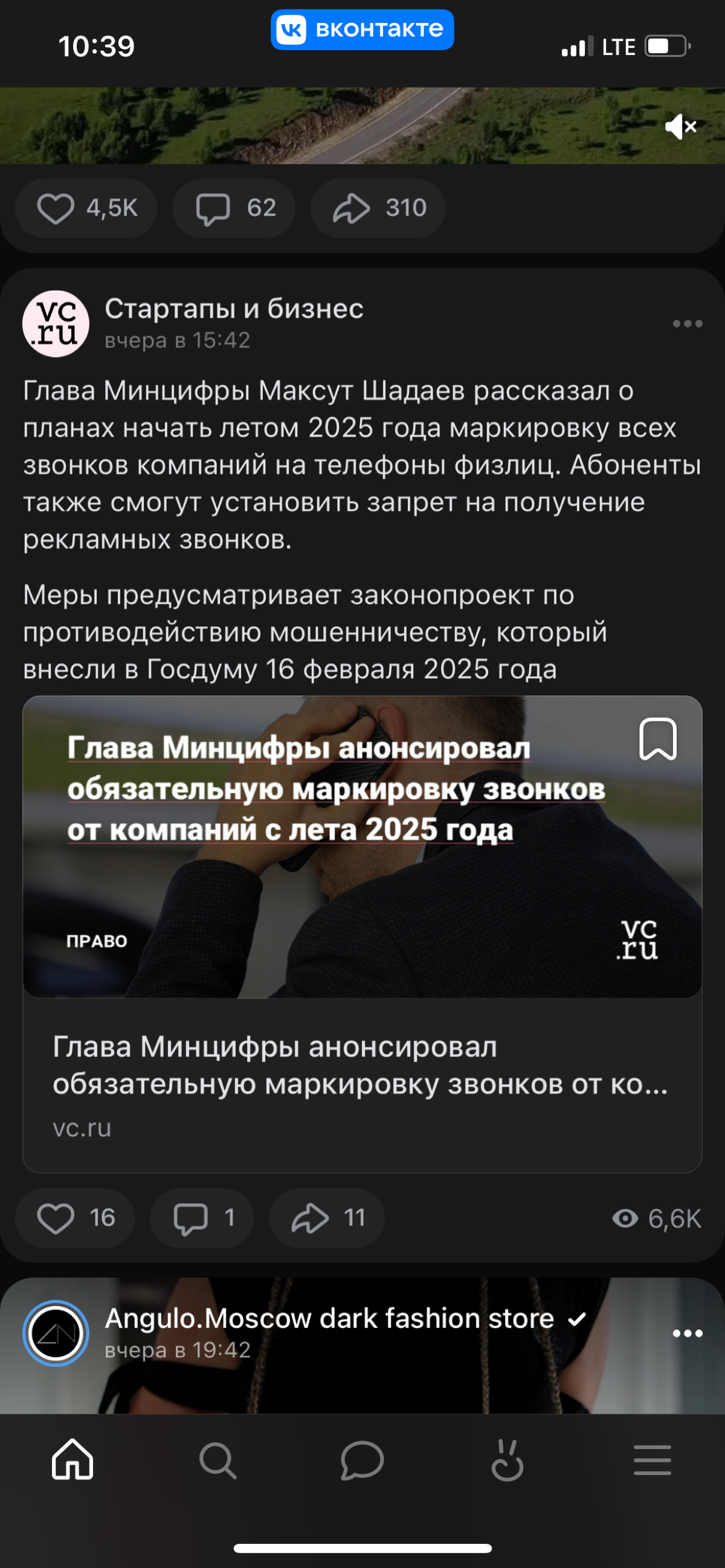
Task: Open Search from the bottom bar
Action: 218,1461
